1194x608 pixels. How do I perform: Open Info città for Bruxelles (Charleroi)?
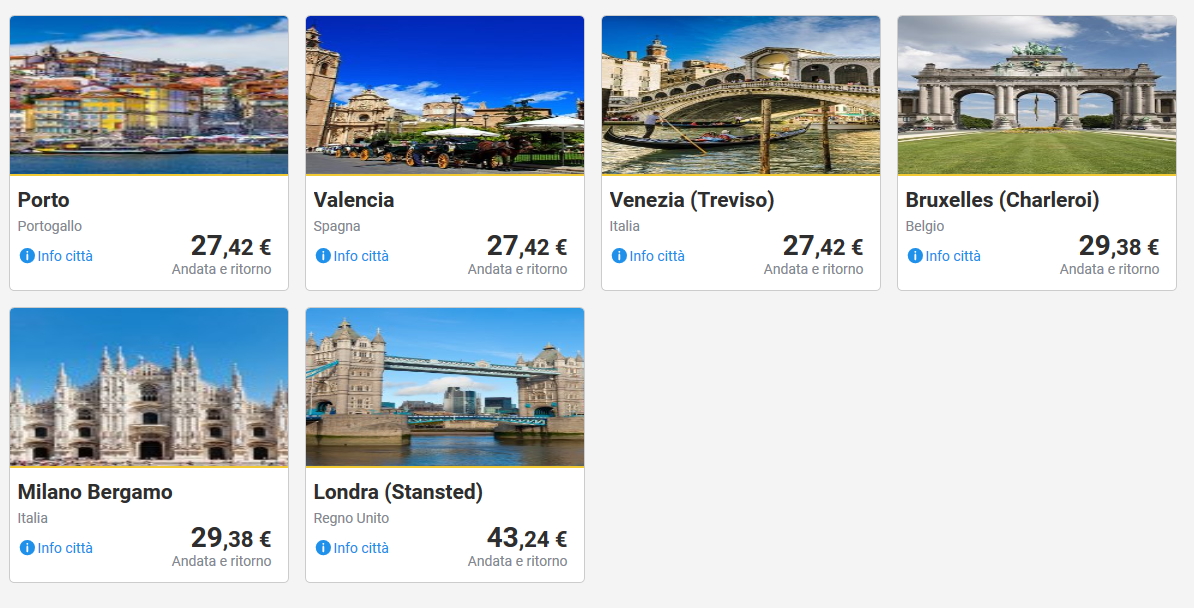pos(945,256)
